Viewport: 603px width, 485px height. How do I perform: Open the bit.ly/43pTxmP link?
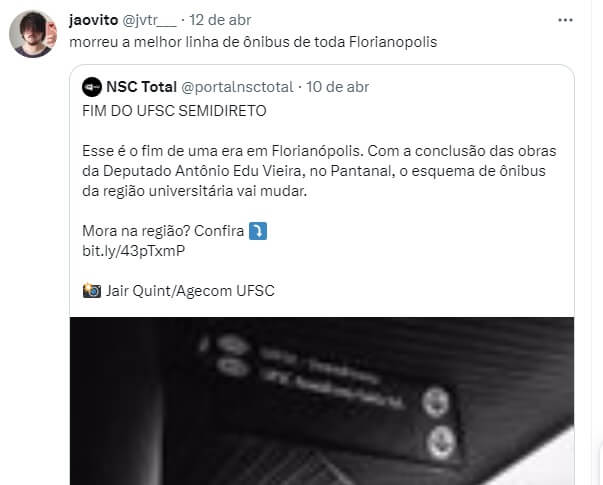133,250
